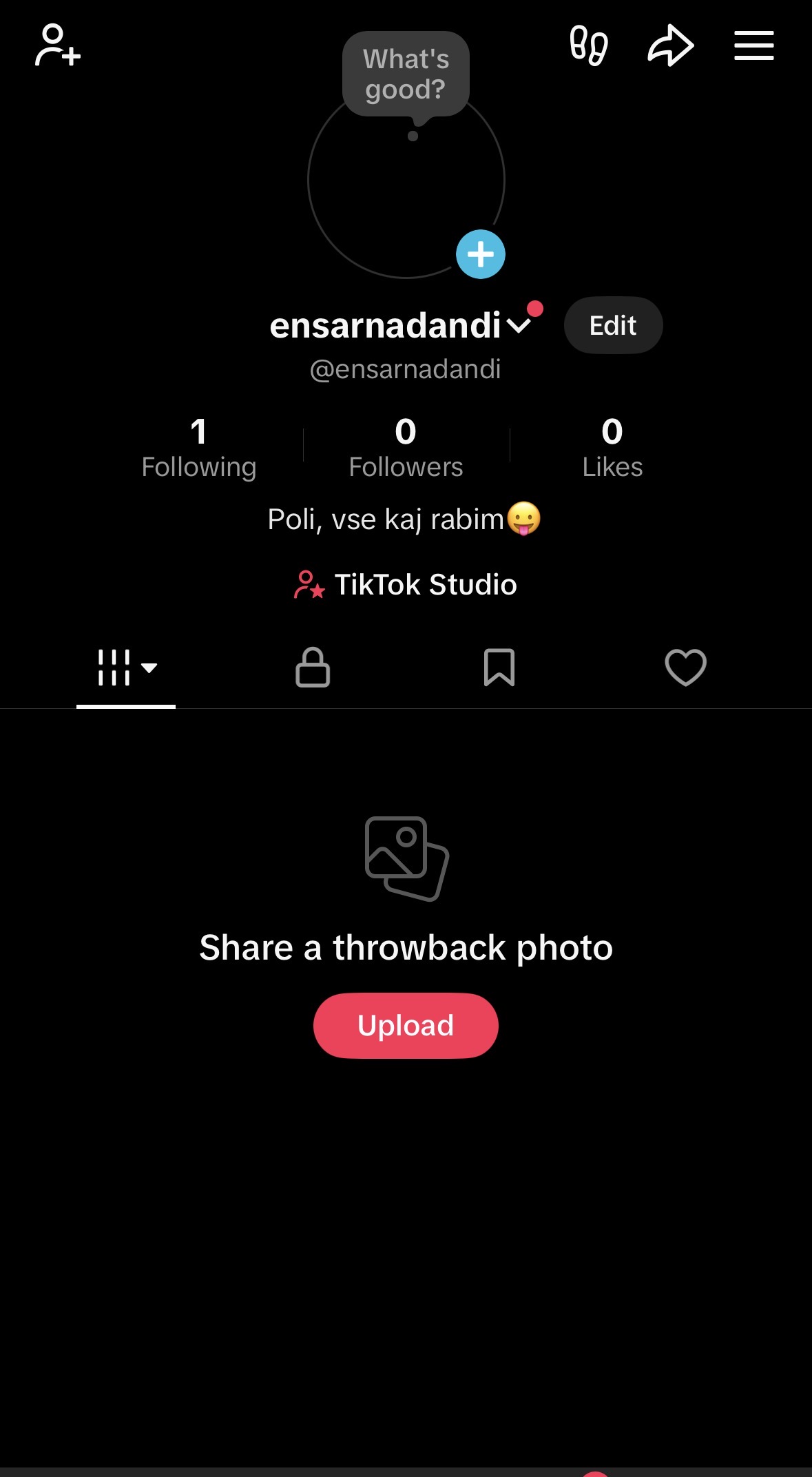Image resolution: width=812 pixels, height=1477 pixels.
Task: View the Following list
Action: (199, 448)
